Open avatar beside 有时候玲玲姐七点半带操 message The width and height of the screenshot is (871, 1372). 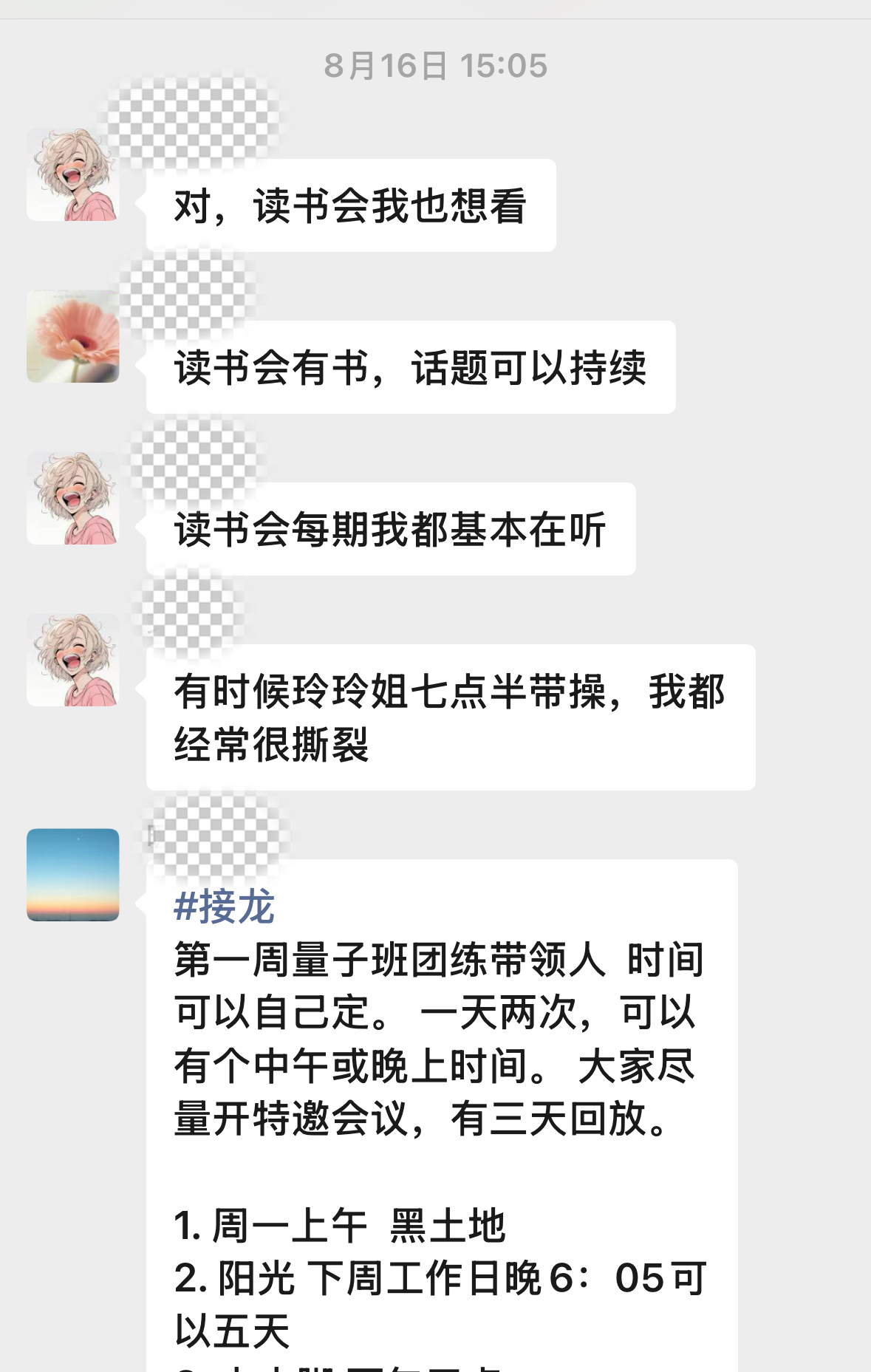73,660
